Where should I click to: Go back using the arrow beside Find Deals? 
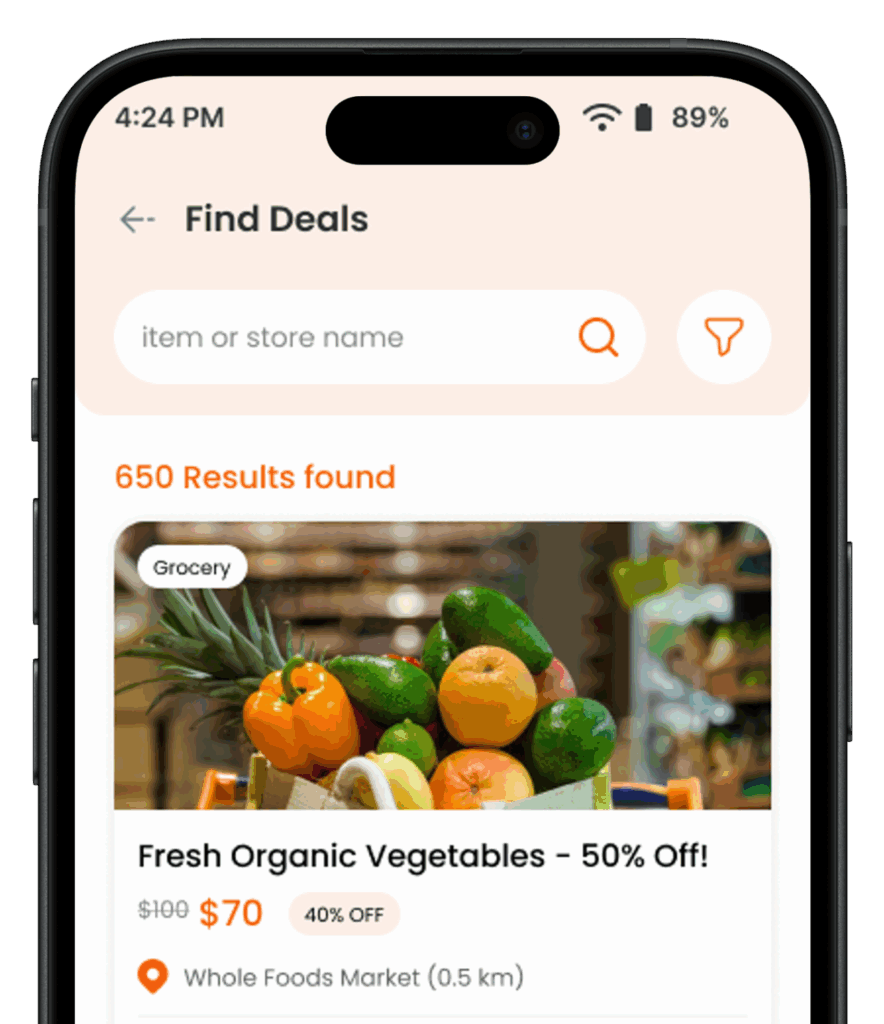tap(136, 219)
